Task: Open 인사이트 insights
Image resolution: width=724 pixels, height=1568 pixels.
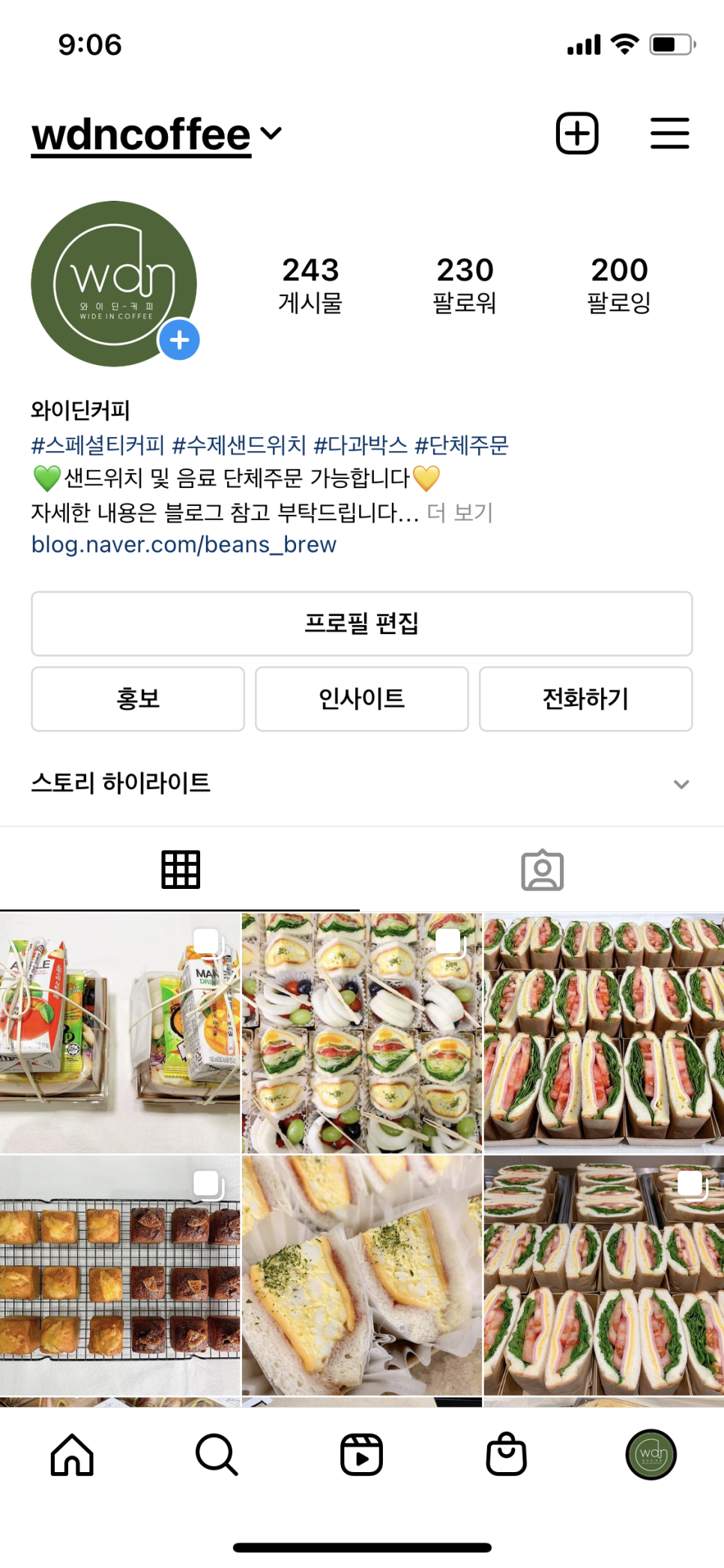Action: 361,699
